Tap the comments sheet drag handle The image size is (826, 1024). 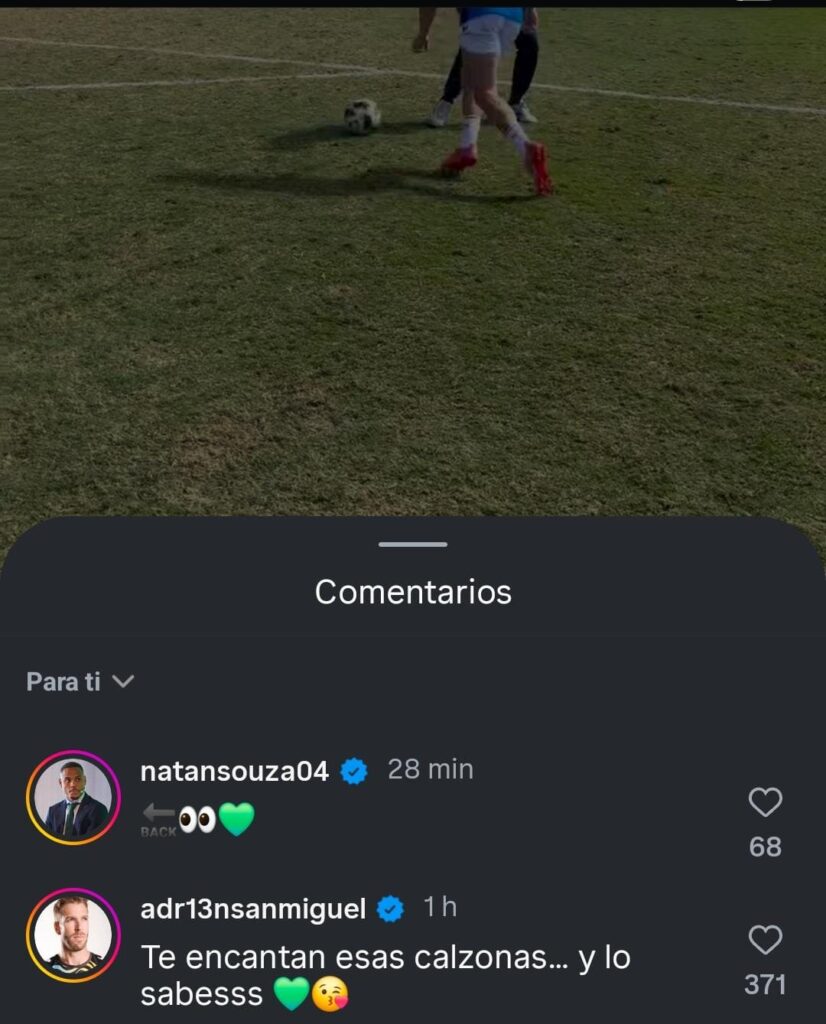tap(413, 545)
